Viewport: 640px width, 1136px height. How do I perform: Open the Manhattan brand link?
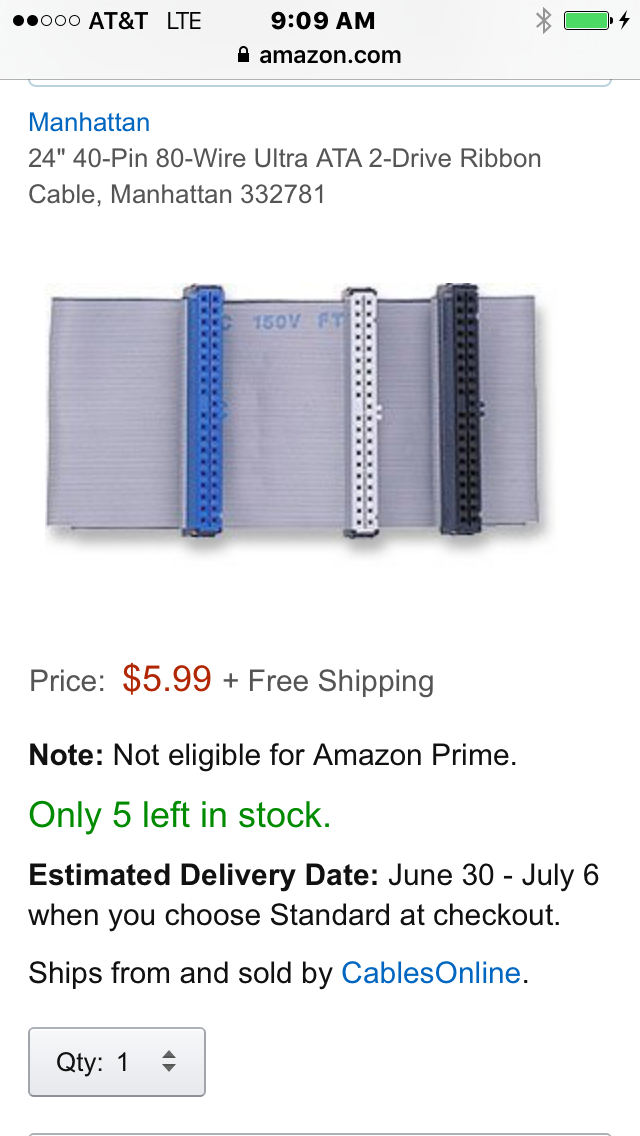(x=89, y=122)
